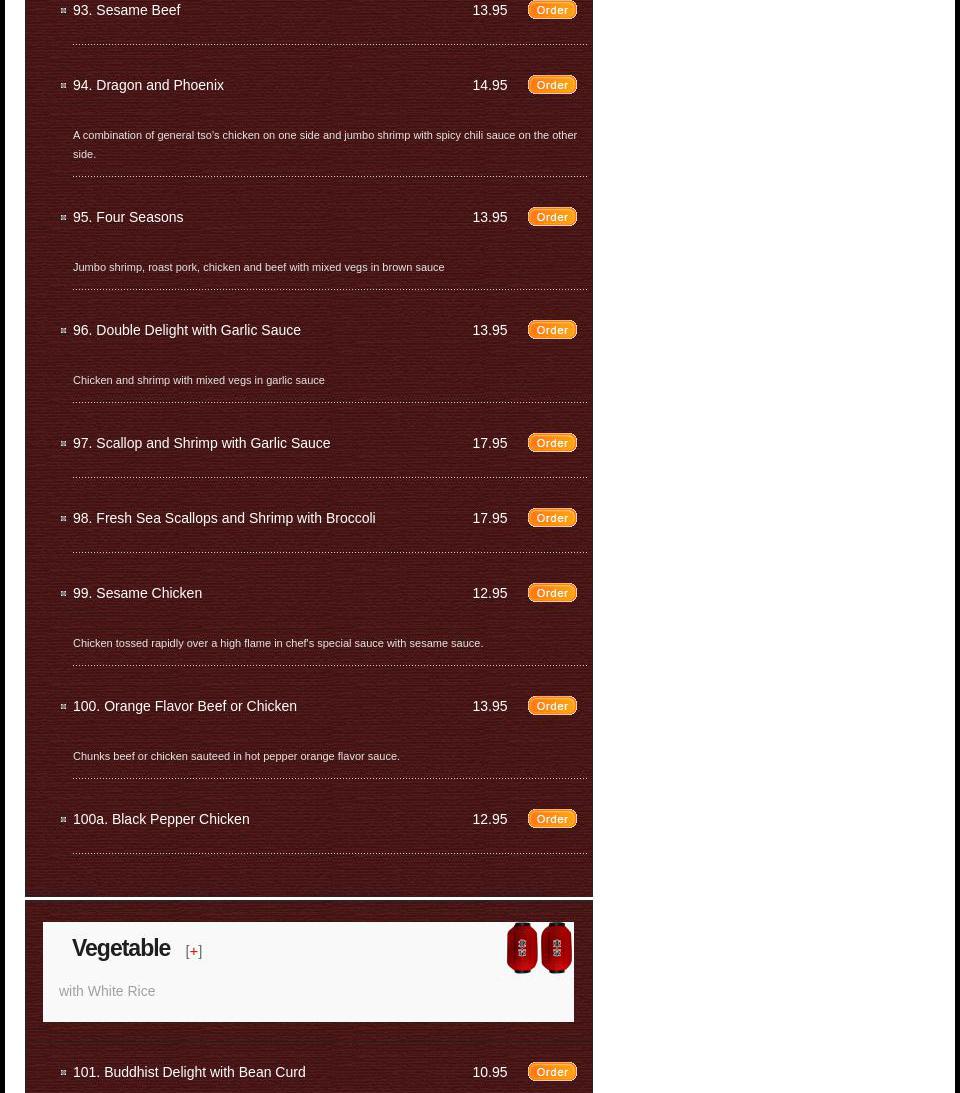Add 95. Four Seasons to order
Image resolution: width=960 pixels, height=1093 pixels.
click(x=552, y=217)
